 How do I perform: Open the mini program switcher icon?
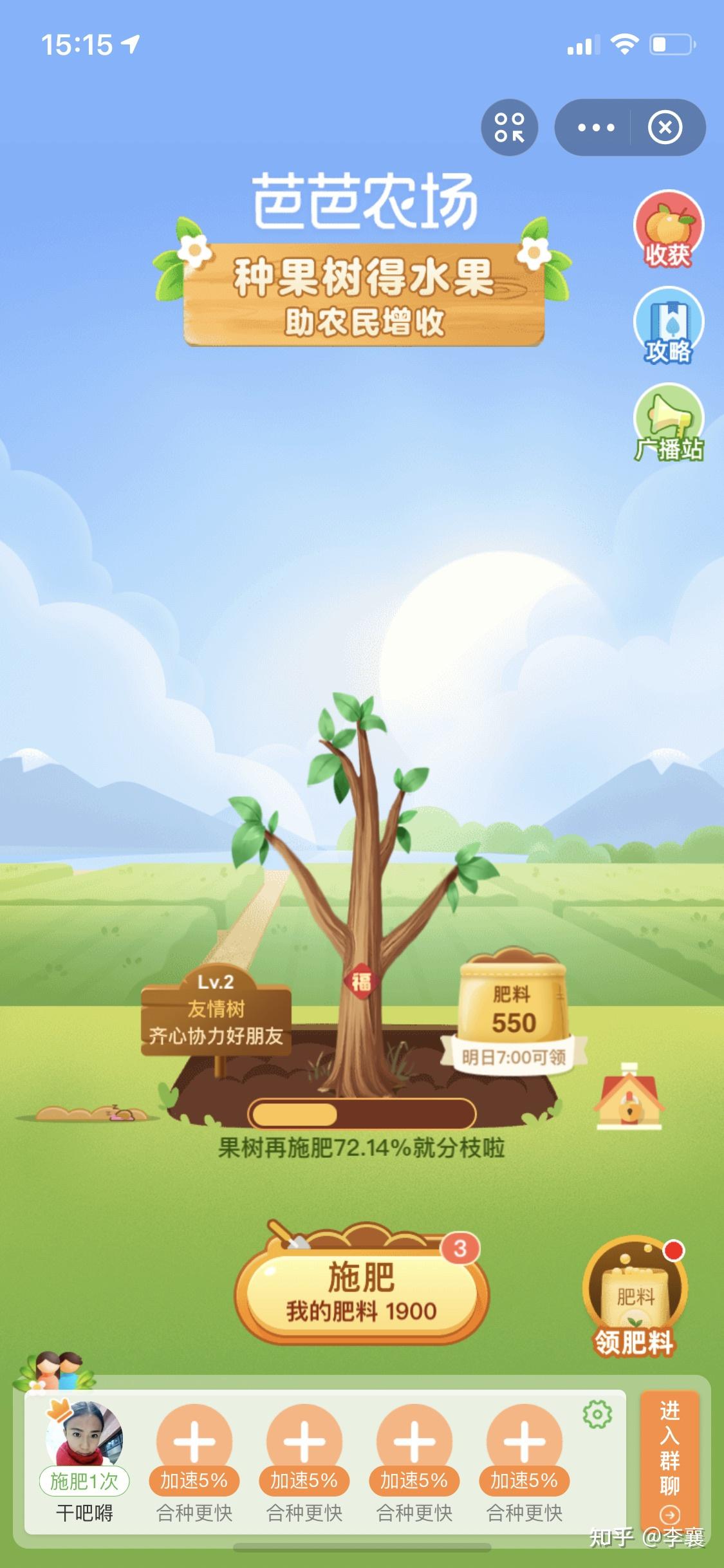click(509, 127)
